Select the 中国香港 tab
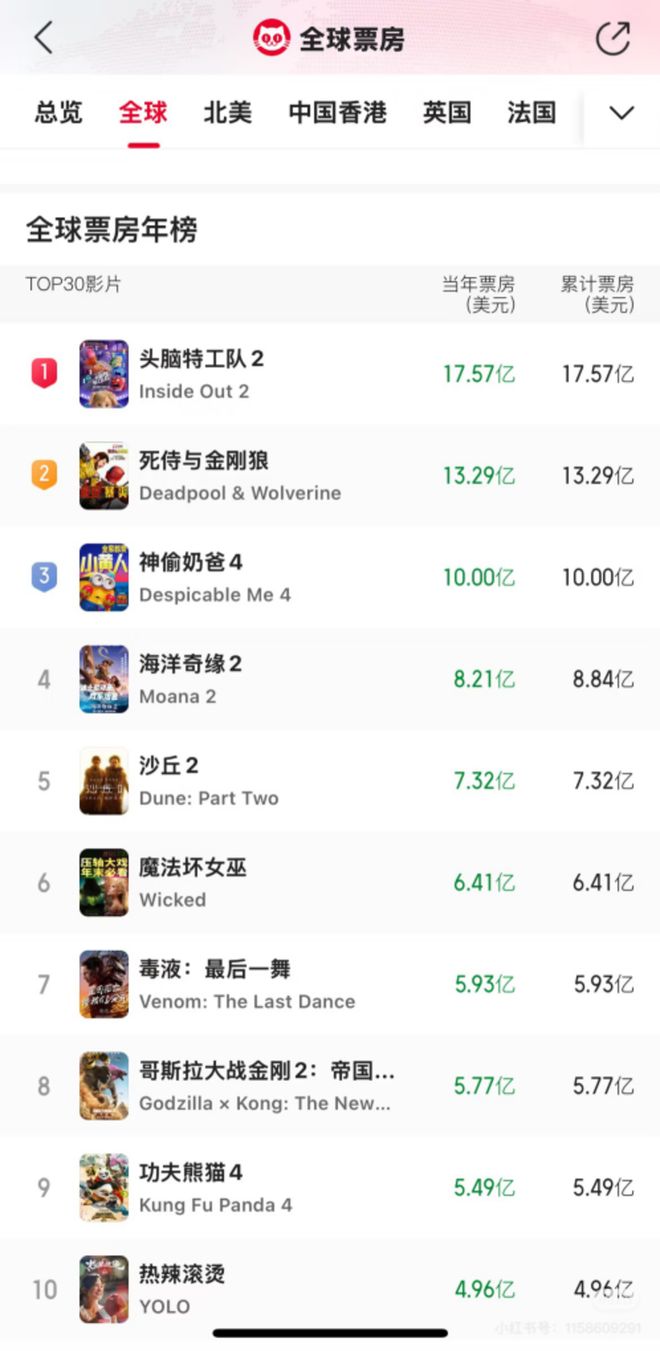 point(337,112)
